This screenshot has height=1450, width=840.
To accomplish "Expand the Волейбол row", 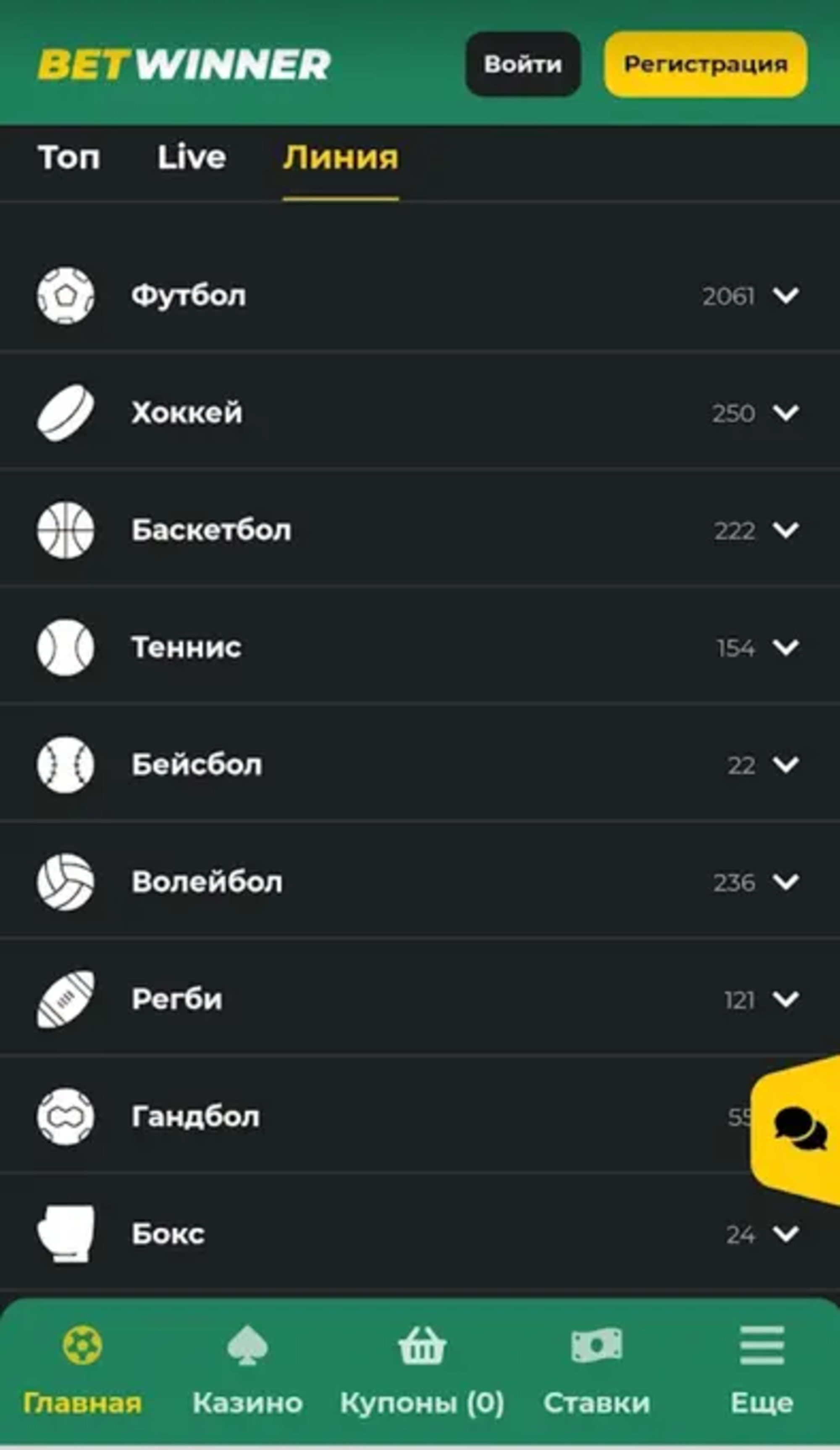I will pos(420,882).
